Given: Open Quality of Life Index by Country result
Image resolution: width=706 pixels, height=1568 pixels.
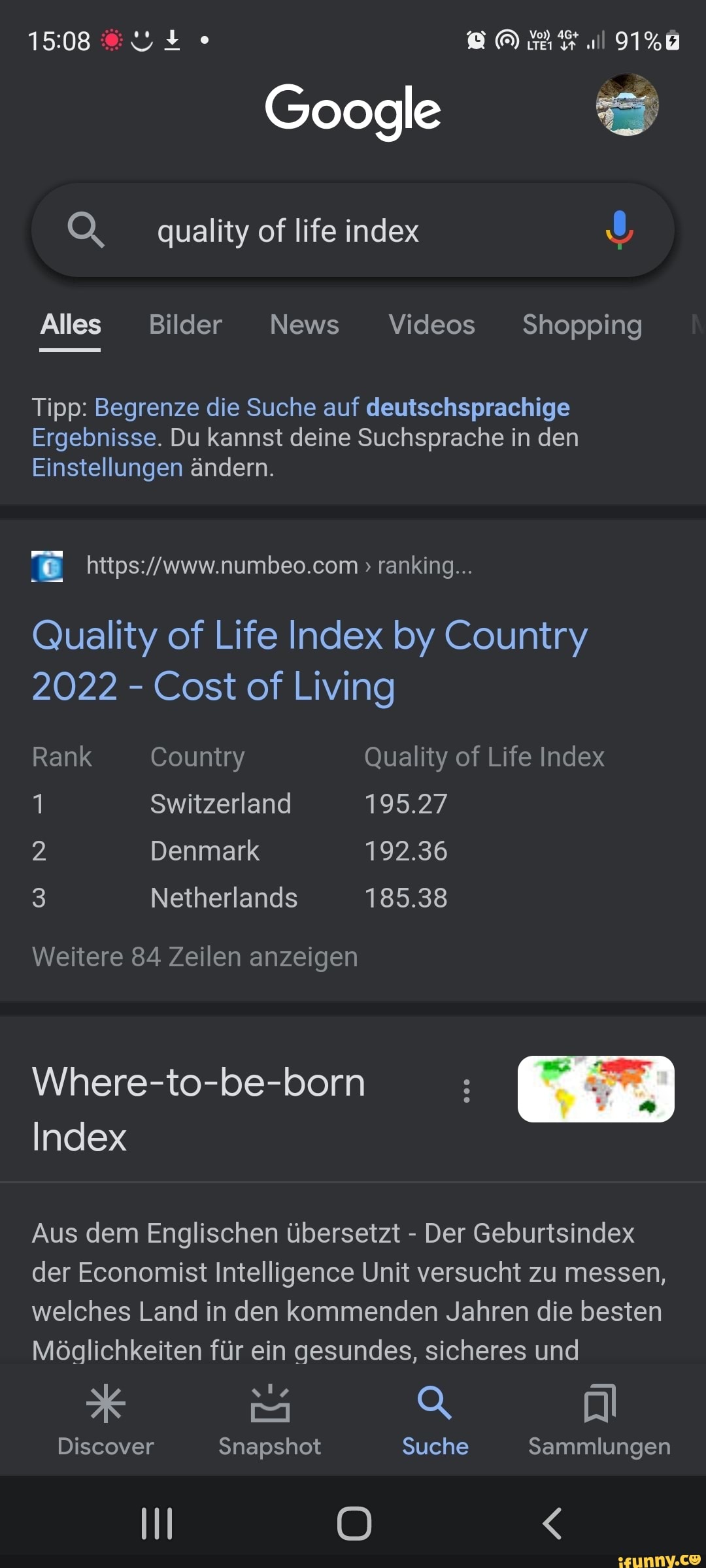Looking at the screenshot, I should [x=309, y=660].
